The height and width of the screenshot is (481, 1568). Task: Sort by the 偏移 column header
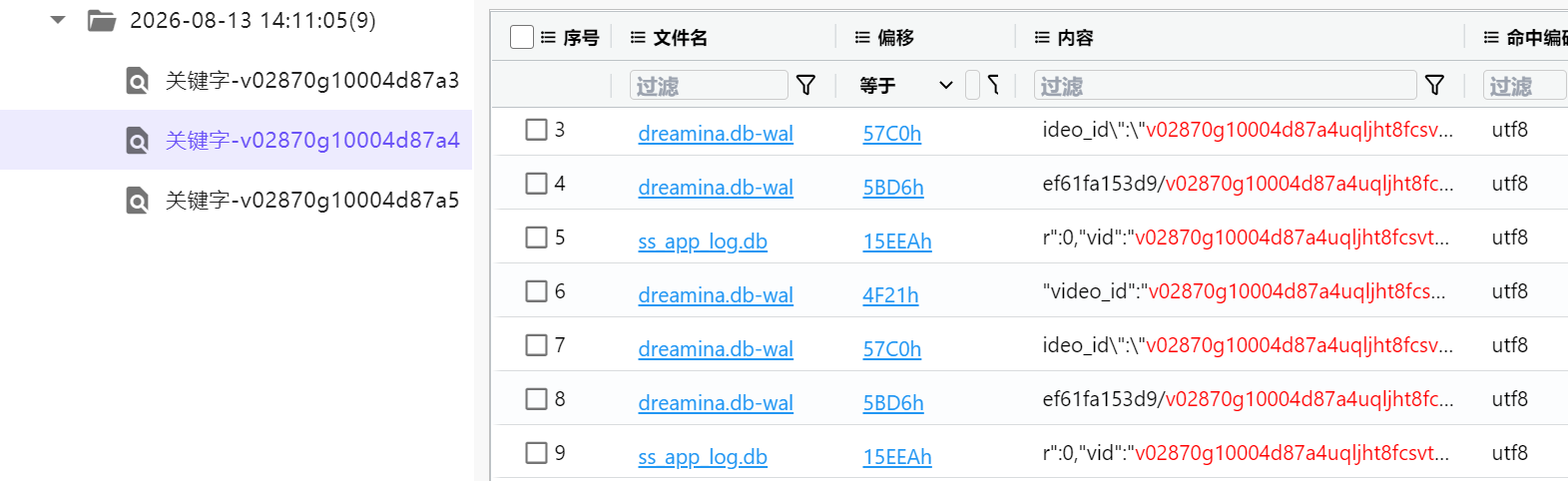click(x=895, y=38)
